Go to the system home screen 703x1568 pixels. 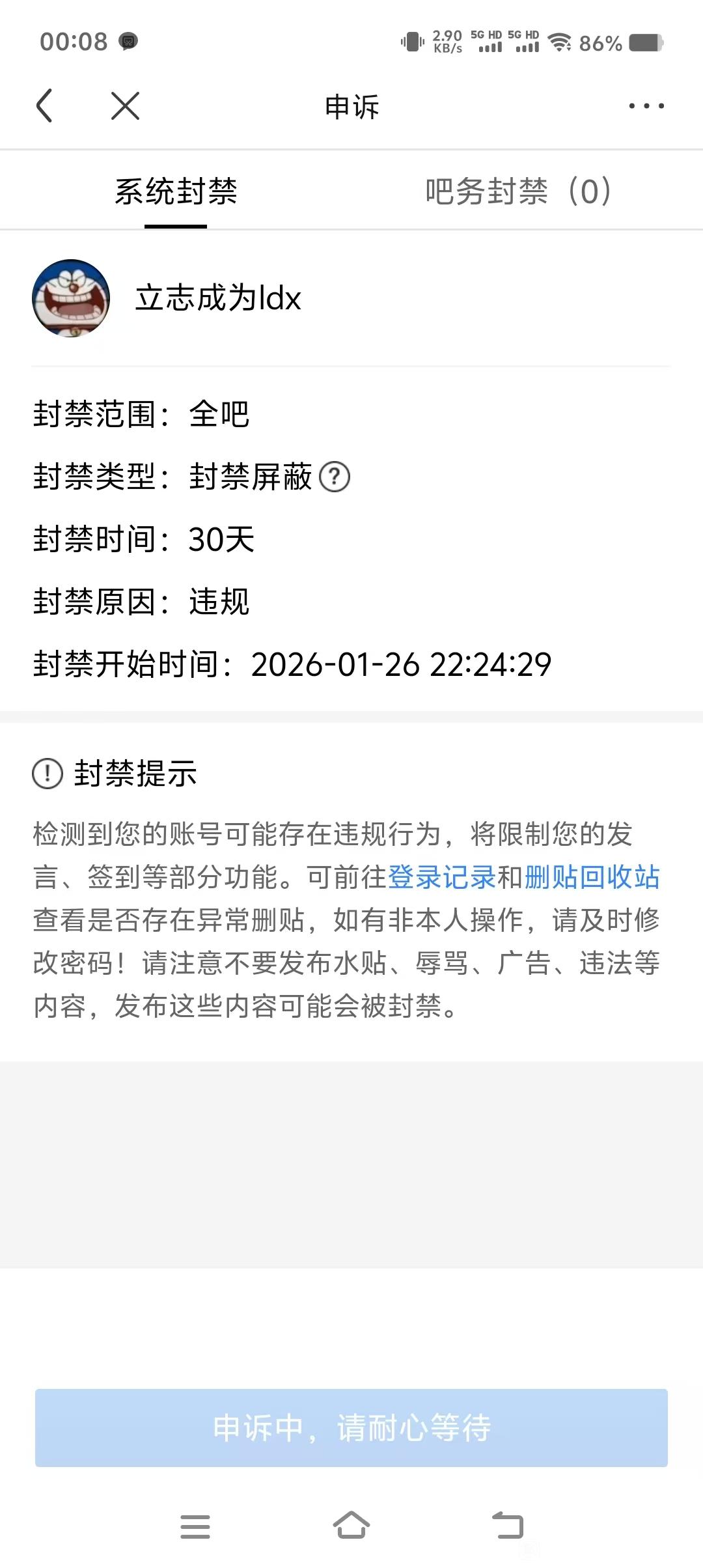[x=351, y=1526]
